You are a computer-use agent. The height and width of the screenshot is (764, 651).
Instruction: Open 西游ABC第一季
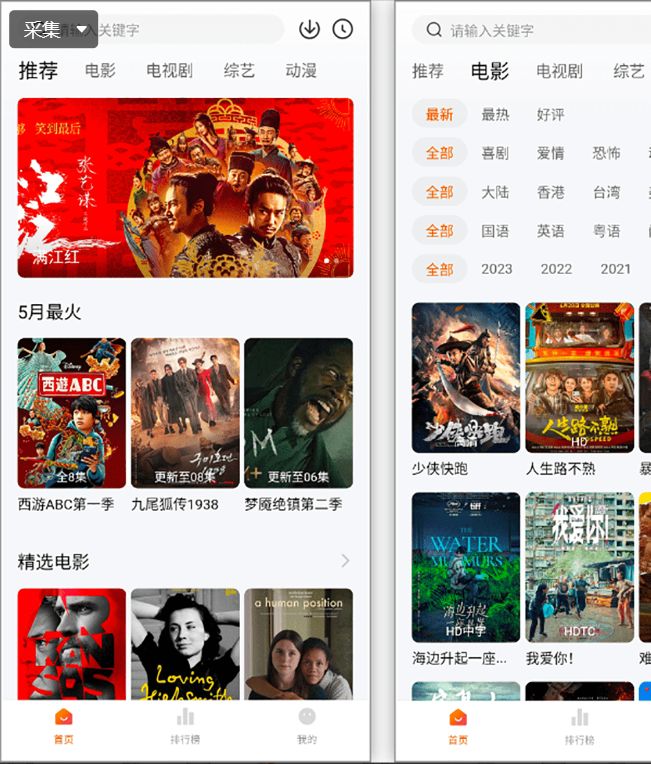coord(71,413)
